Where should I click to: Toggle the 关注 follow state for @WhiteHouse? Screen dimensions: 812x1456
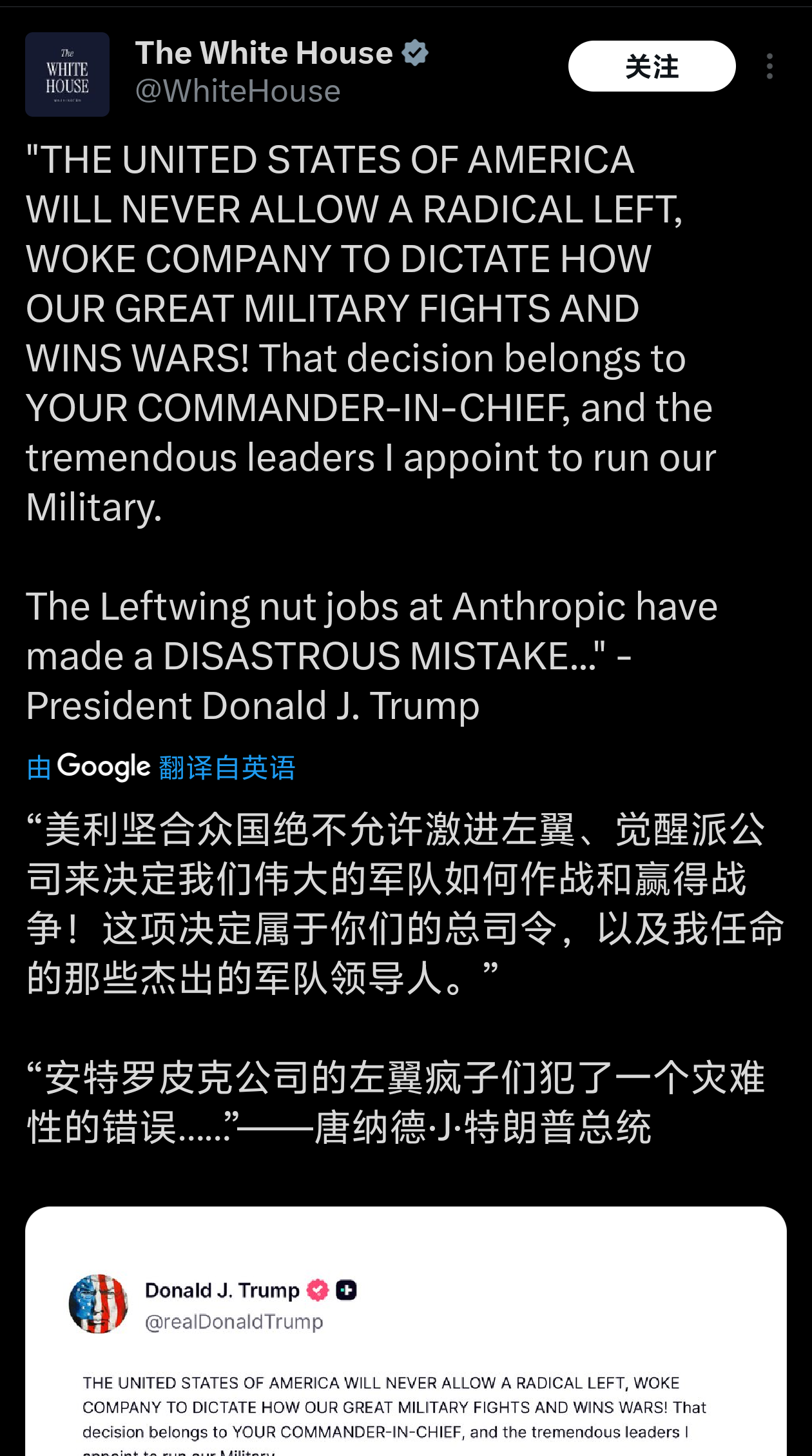coord(652,66)
